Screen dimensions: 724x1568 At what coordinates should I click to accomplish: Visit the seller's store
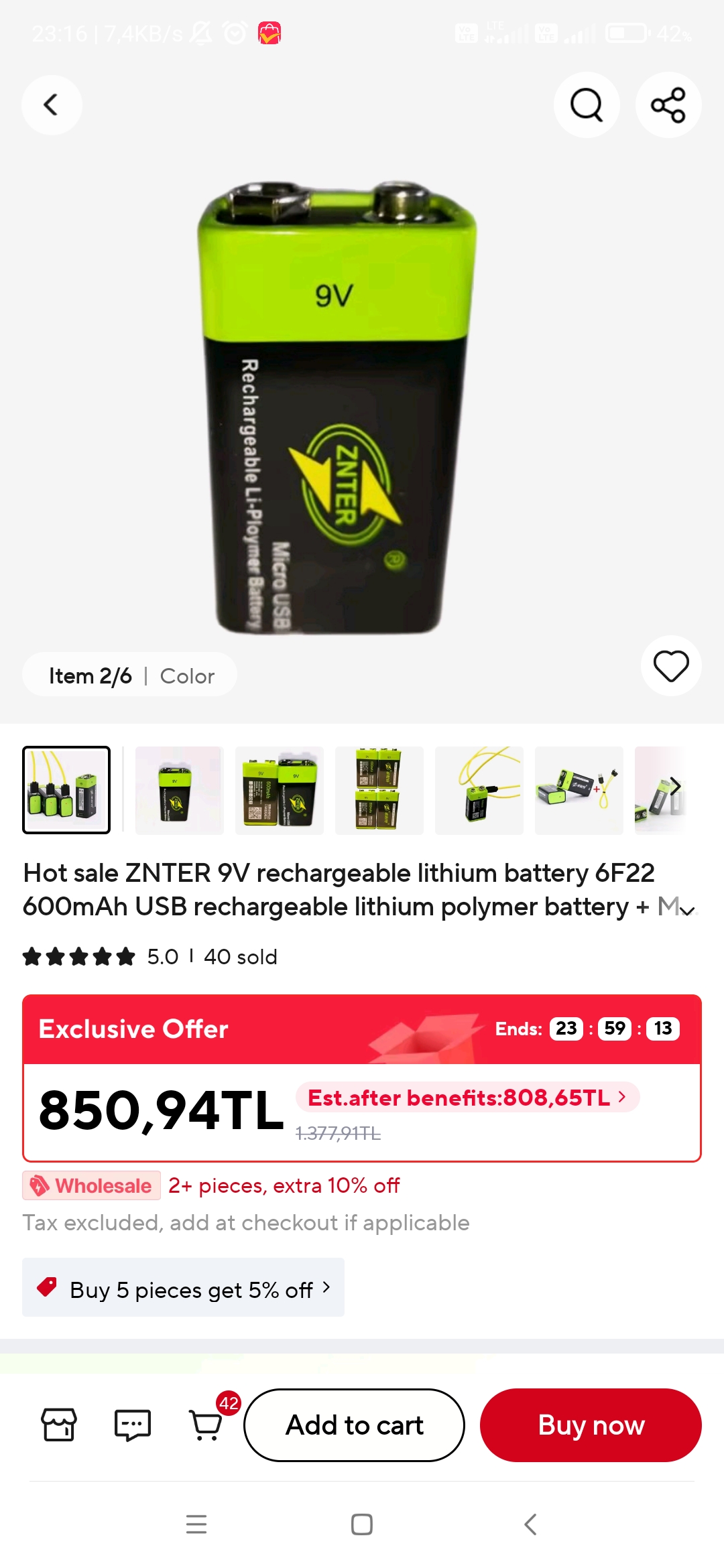[x=59, y=1425]
